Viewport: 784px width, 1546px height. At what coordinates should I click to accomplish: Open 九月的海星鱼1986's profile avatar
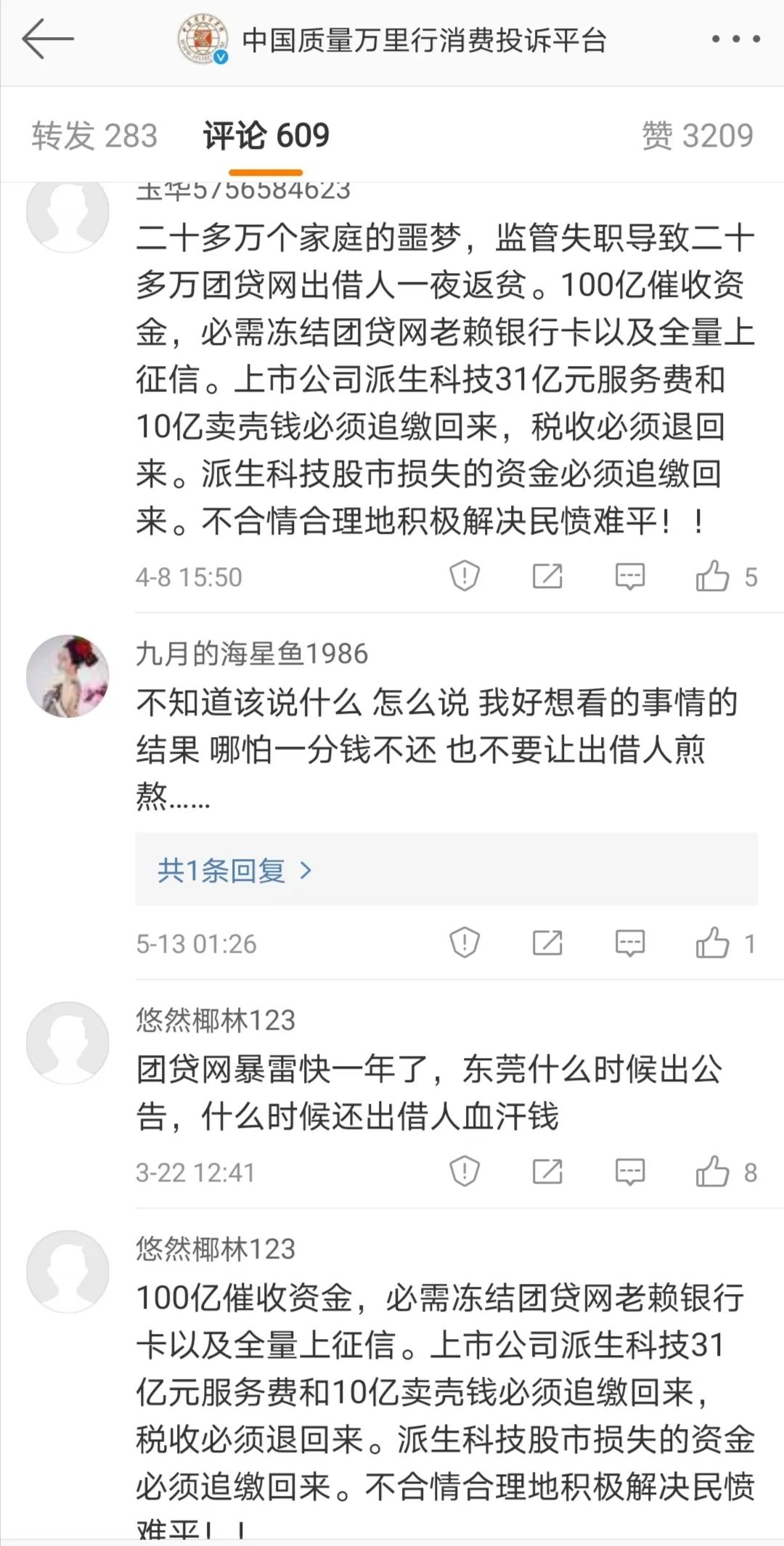point(68,676)
